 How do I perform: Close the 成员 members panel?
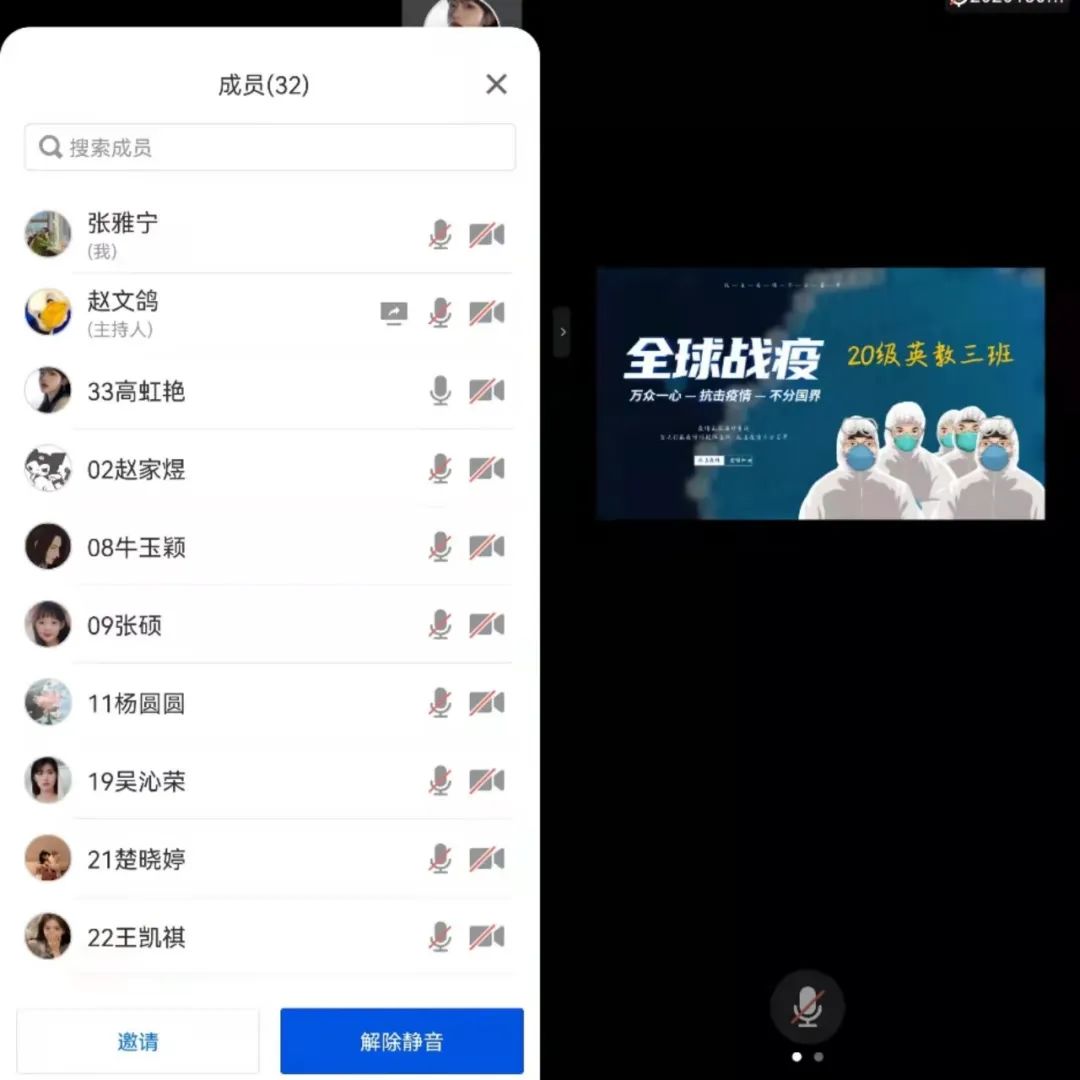[496, 85]
